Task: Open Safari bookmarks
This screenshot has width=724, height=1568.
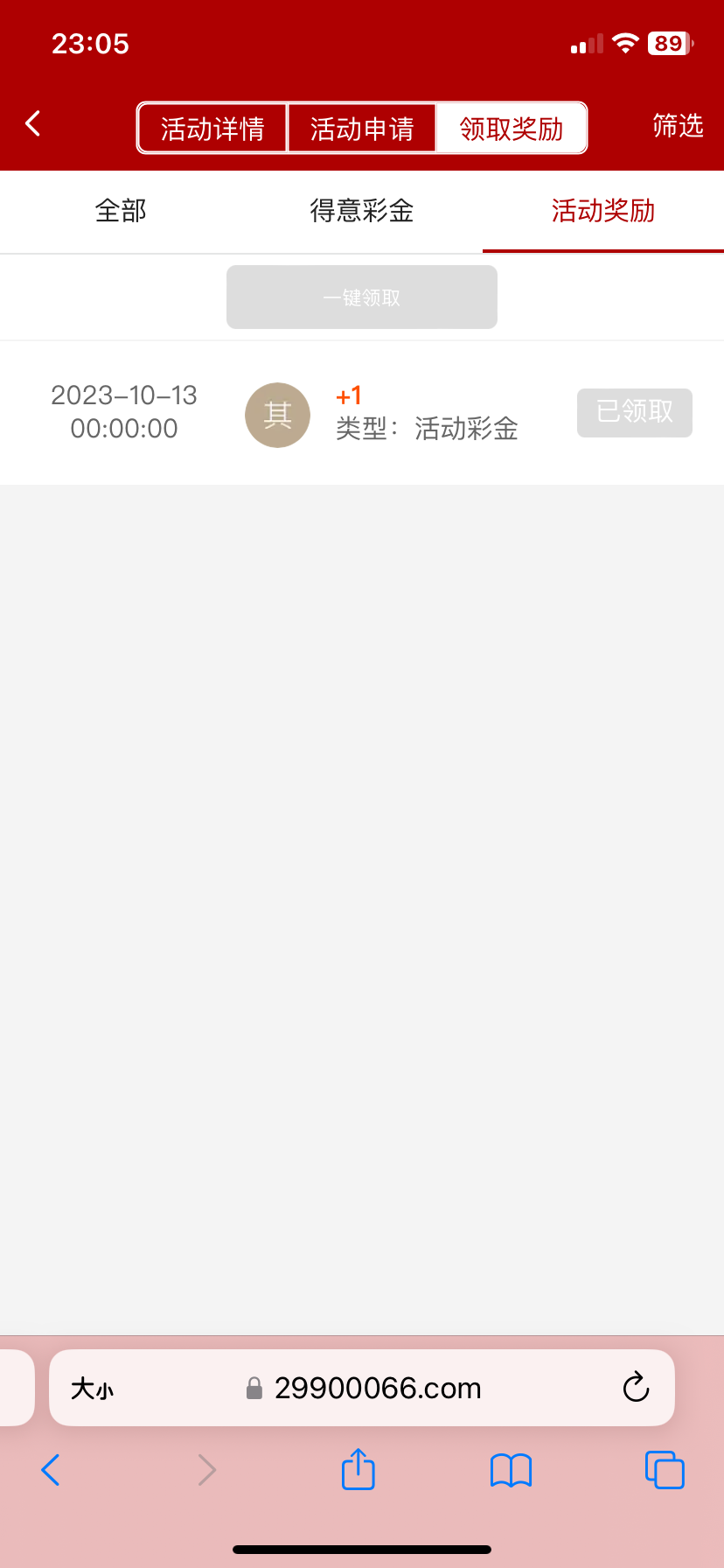Action: [512, 1470]
